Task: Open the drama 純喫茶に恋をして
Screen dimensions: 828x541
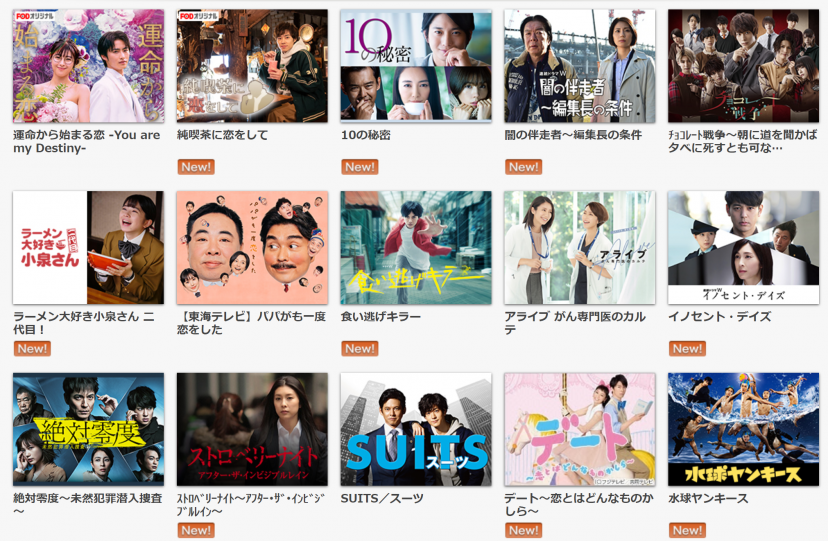Action: pos(252,66)
